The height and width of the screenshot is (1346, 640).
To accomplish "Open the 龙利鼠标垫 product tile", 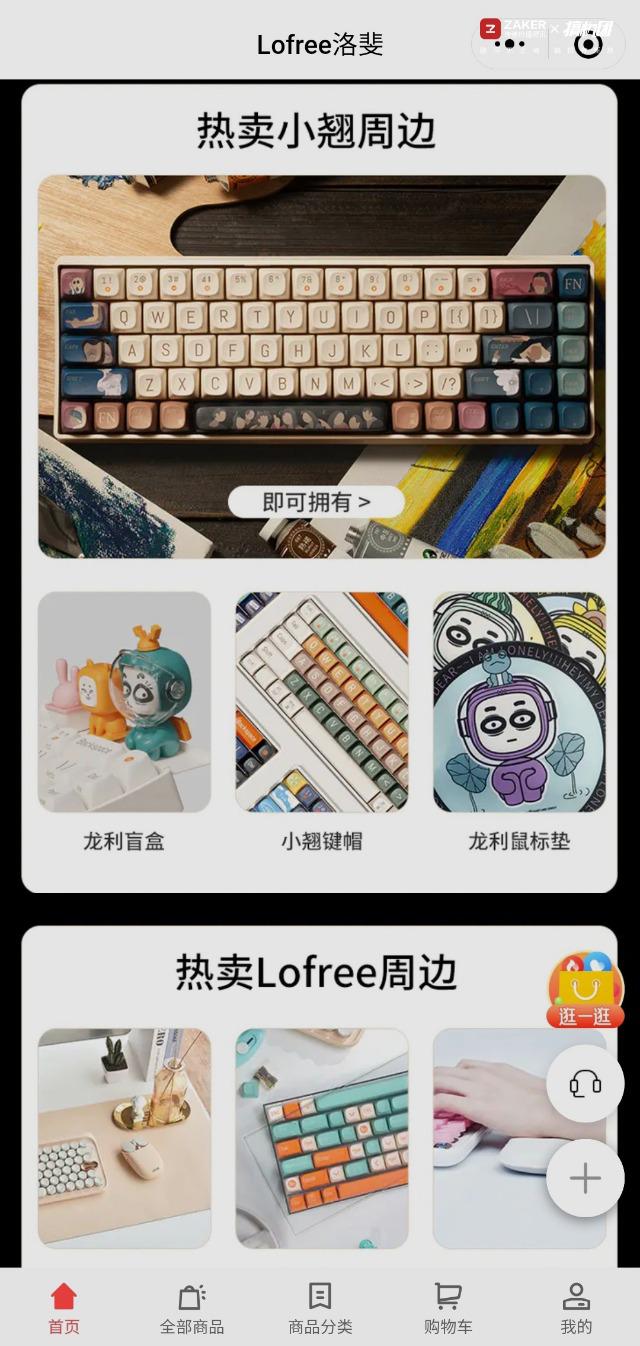I will (x=519, y=702).
